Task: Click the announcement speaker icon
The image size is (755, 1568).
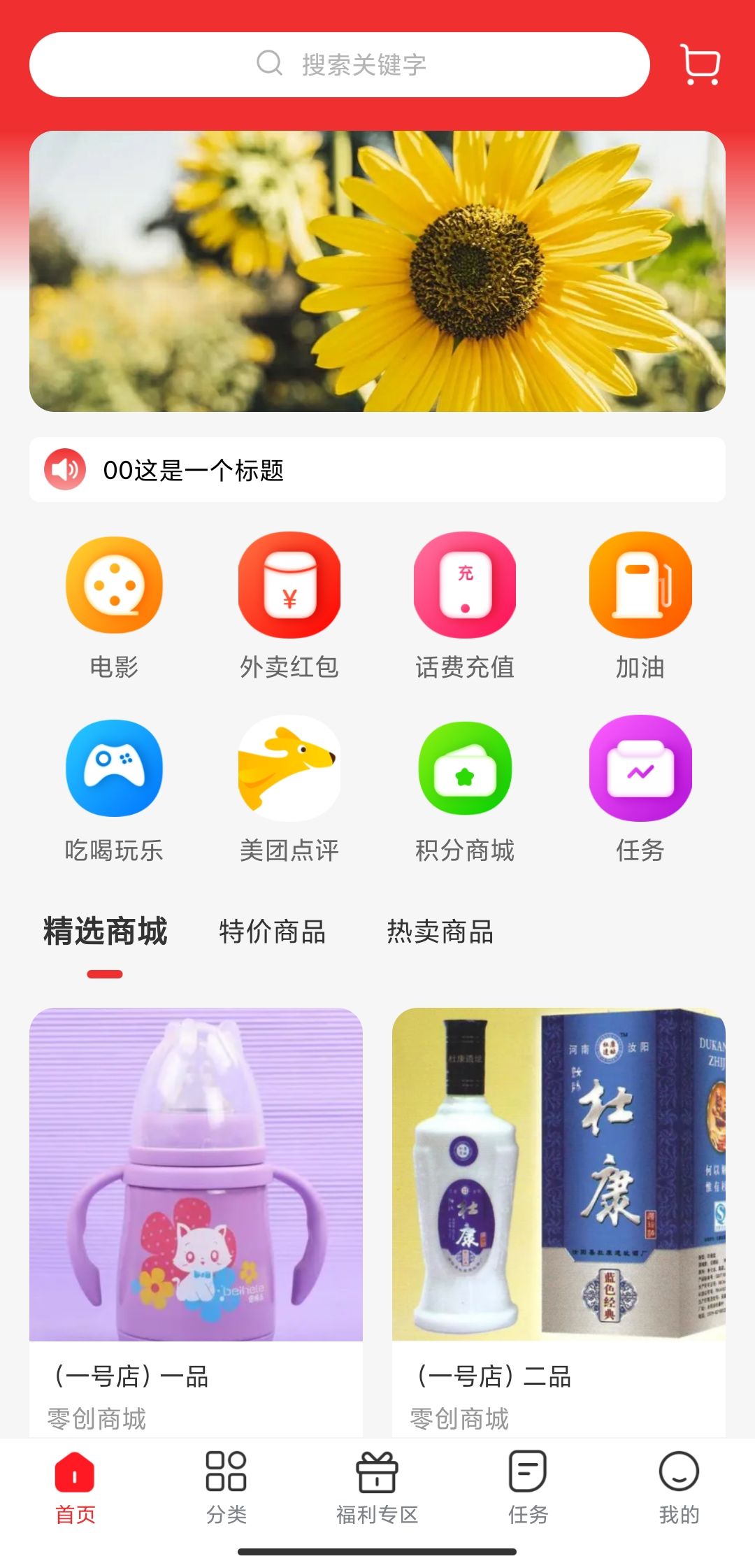Action: 64,469
